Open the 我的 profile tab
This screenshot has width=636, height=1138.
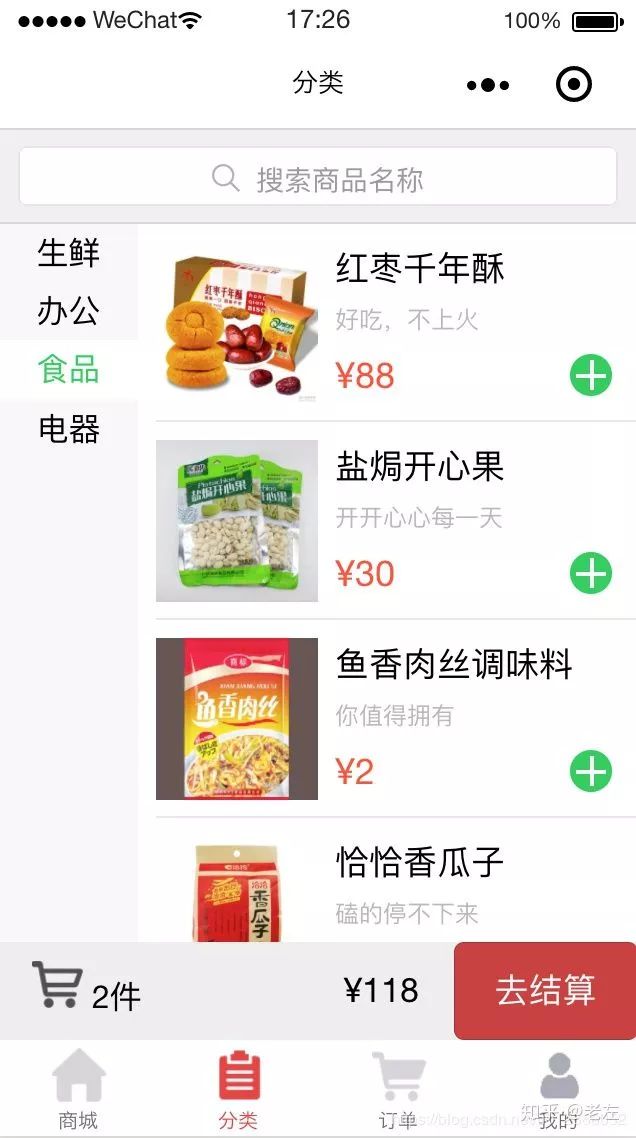(x=558, y=1089)
